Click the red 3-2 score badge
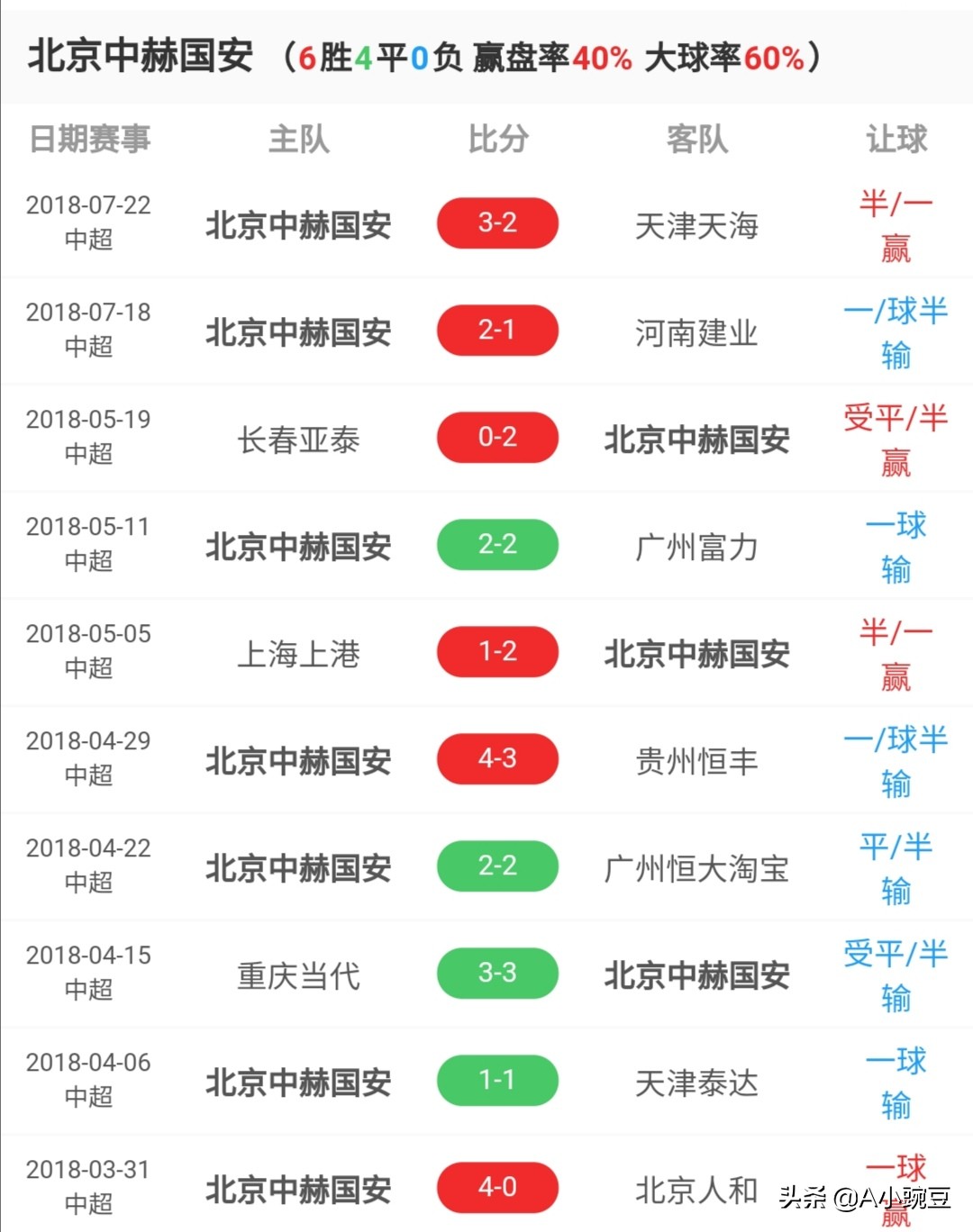Image resolution: width=973 pixels, height=1232 pixels. [497, 222]
